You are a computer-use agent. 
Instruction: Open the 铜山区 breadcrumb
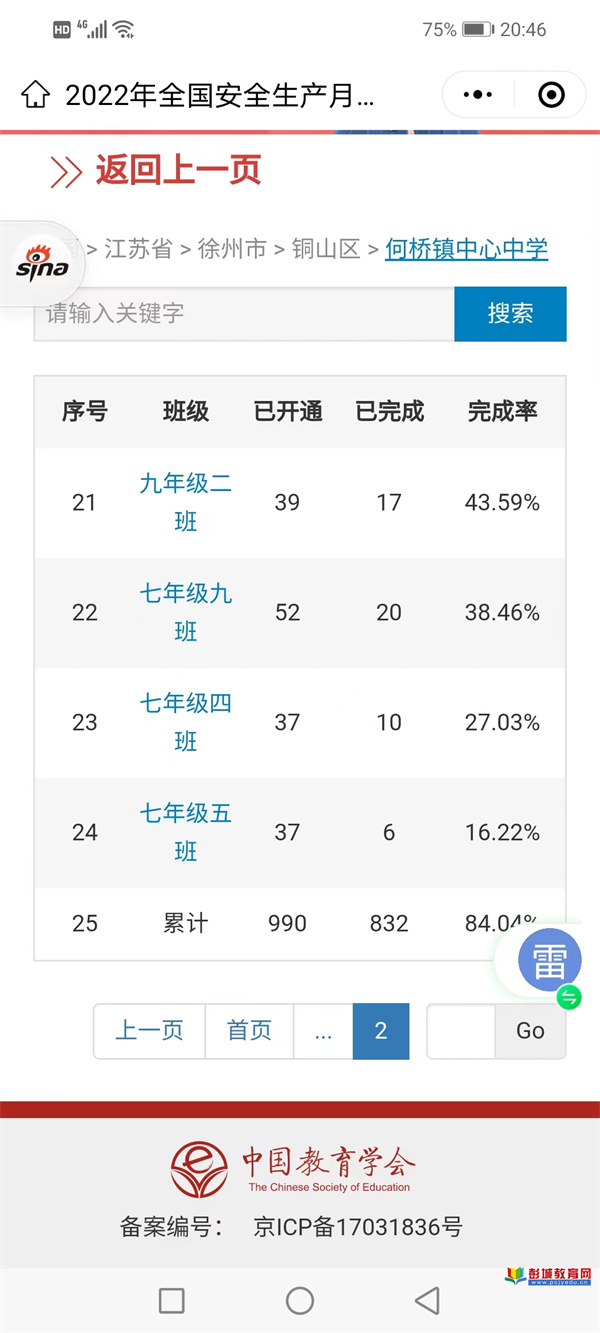(x=326, y=249)
